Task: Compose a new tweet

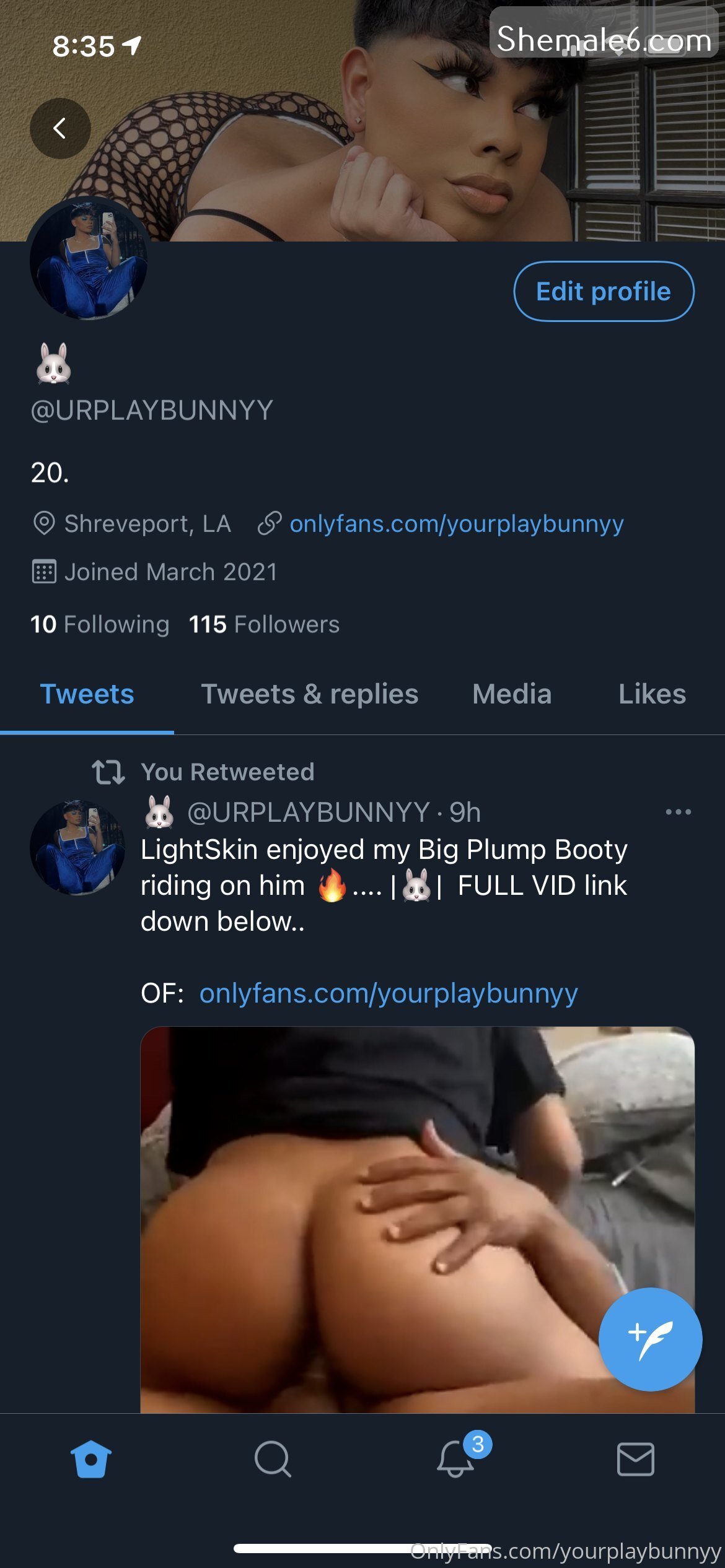Action: pyautogui.click(x=650, y=1339)
